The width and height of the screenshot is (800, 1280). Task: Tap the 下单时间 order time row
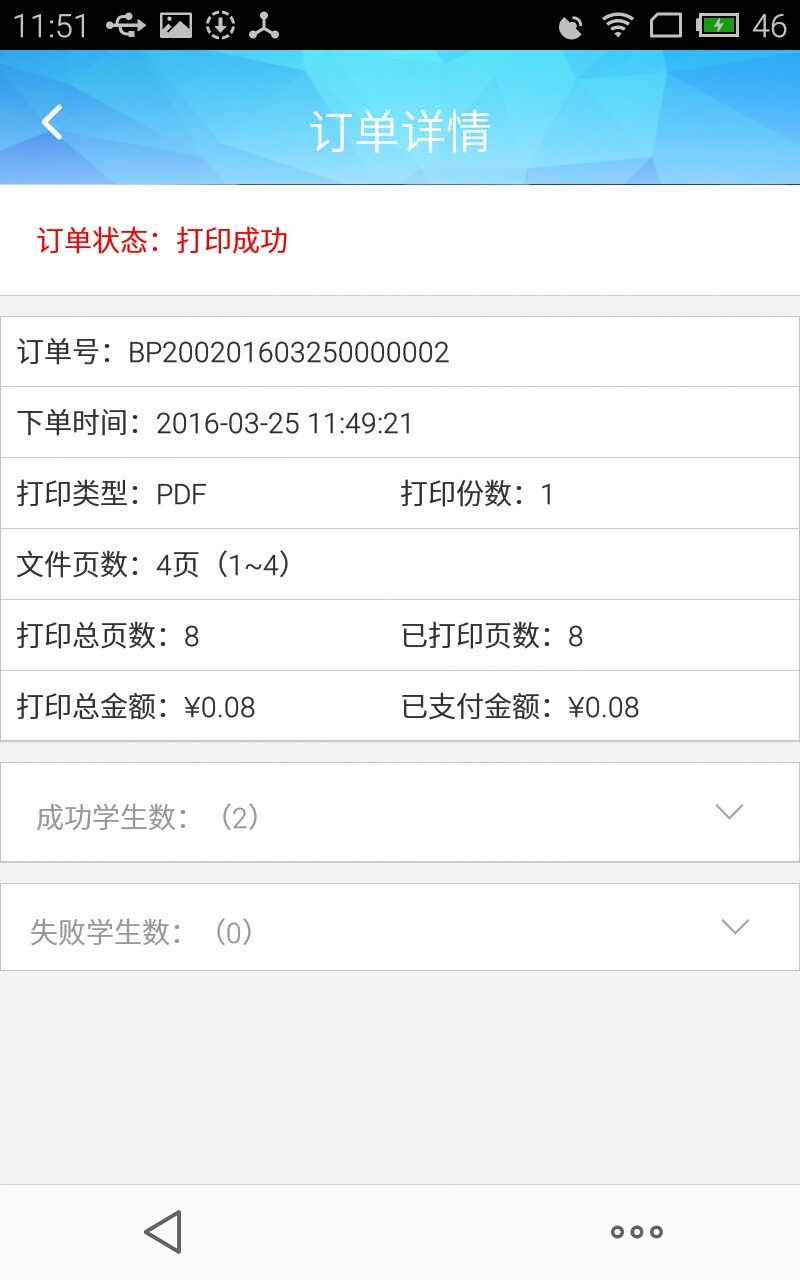click(x=400, y=422)
